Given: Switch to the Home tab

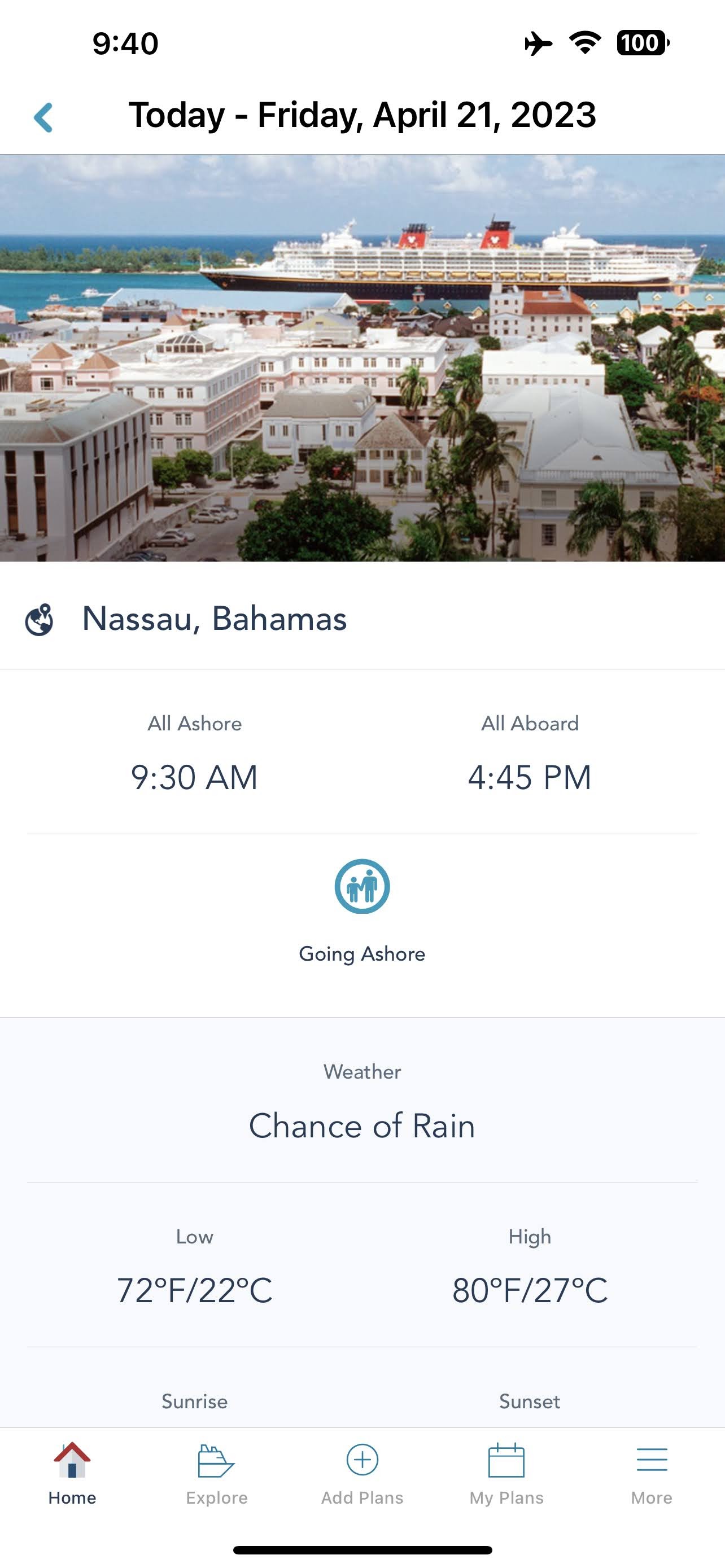Looking at the screenshot, I should [72, 1473].
